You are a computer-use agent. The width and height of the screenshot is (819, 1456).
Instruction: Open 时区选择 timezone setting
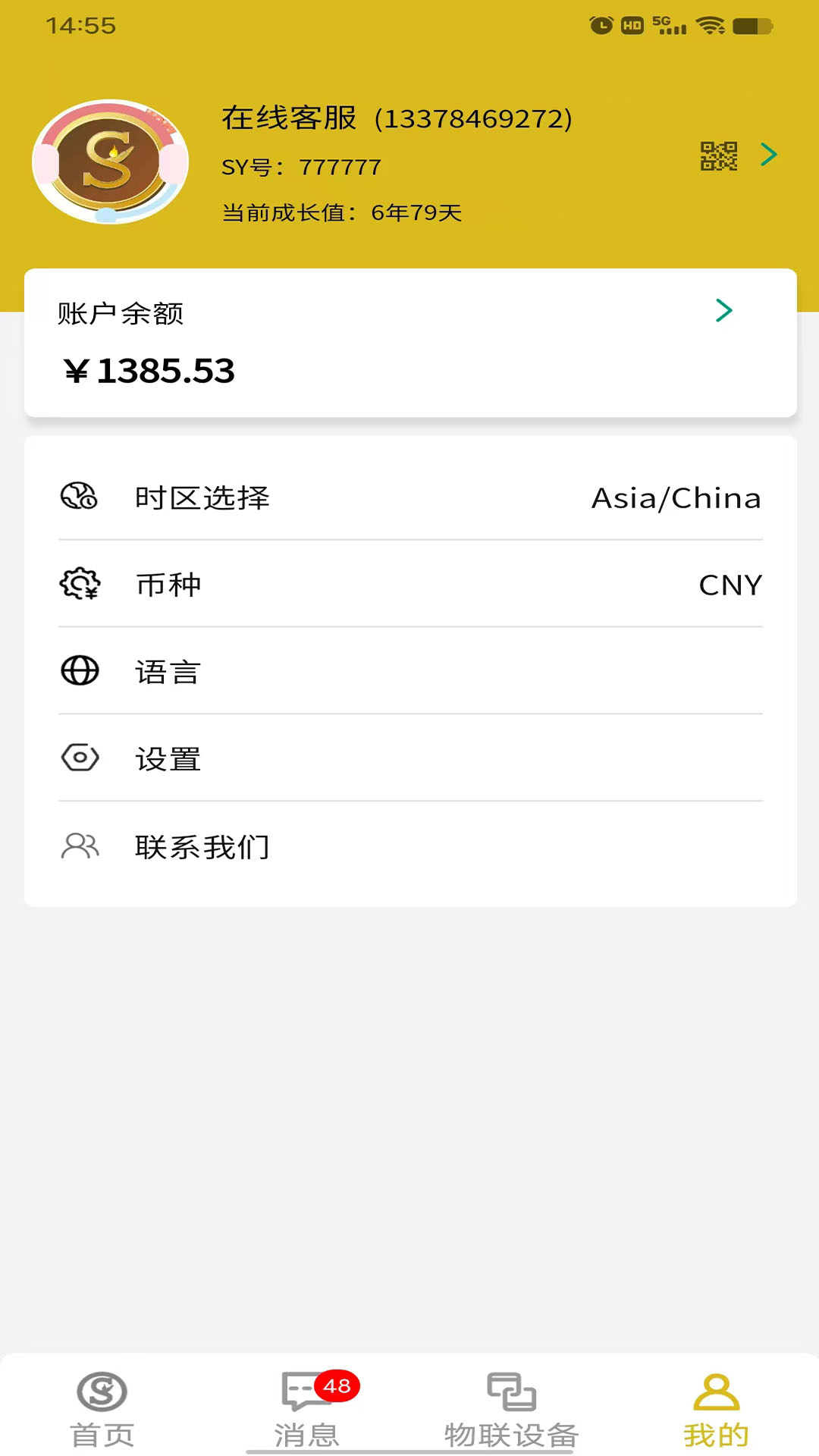[410, 497]
